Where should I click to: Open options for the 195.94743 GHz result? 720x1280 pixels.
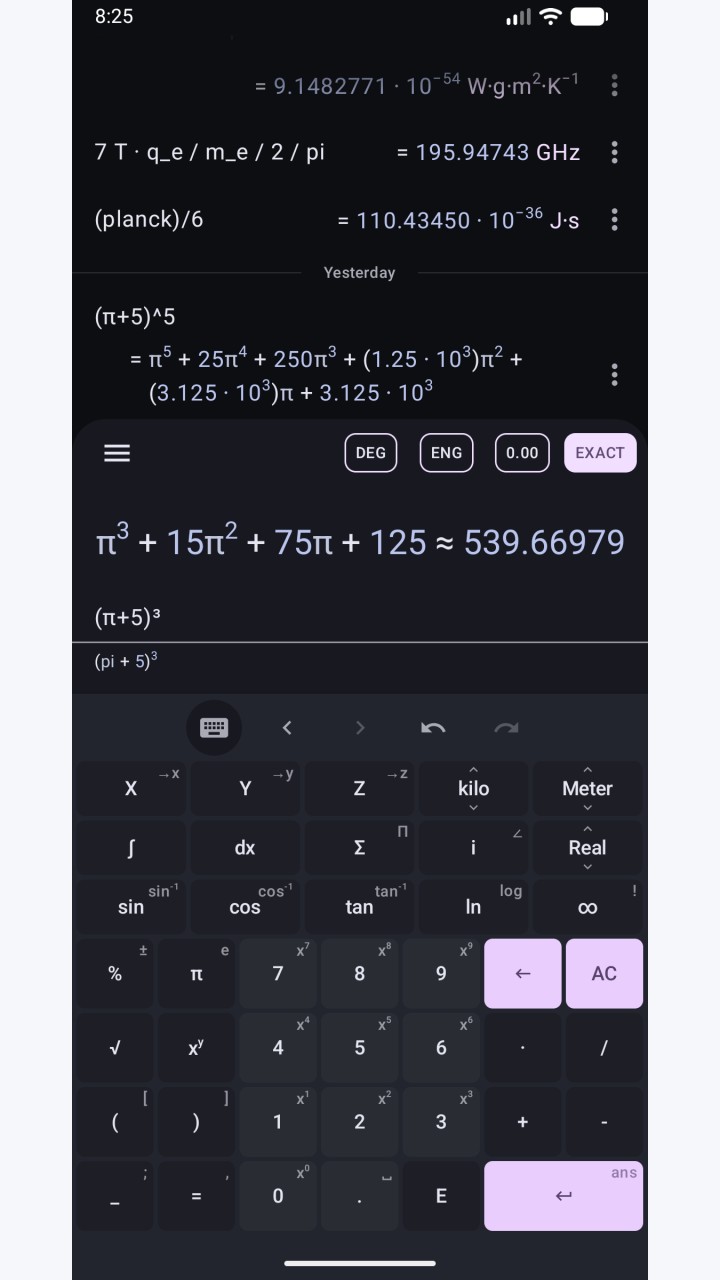614,152
